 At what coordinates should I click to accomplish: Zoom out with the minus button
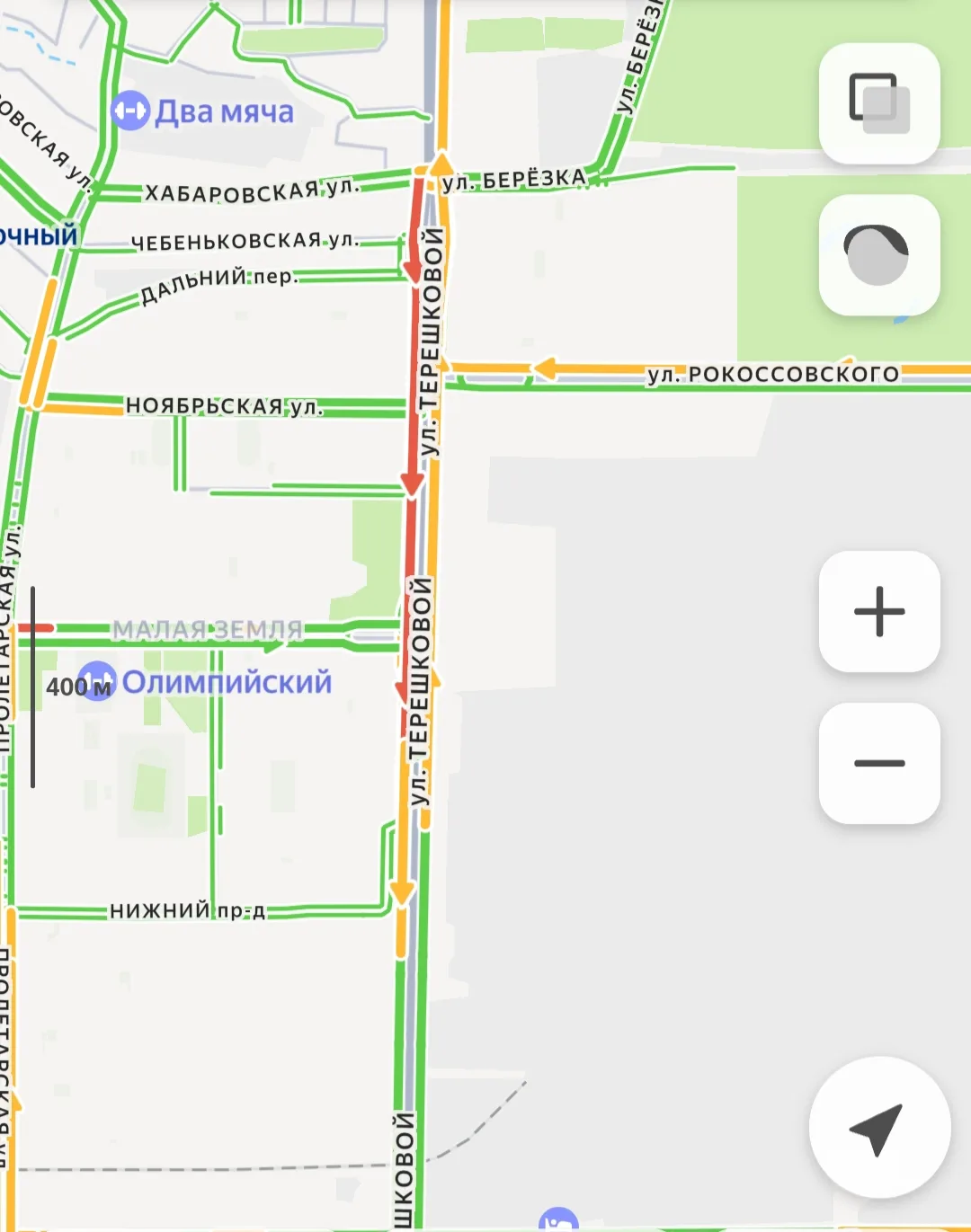(x=879, y=764)
